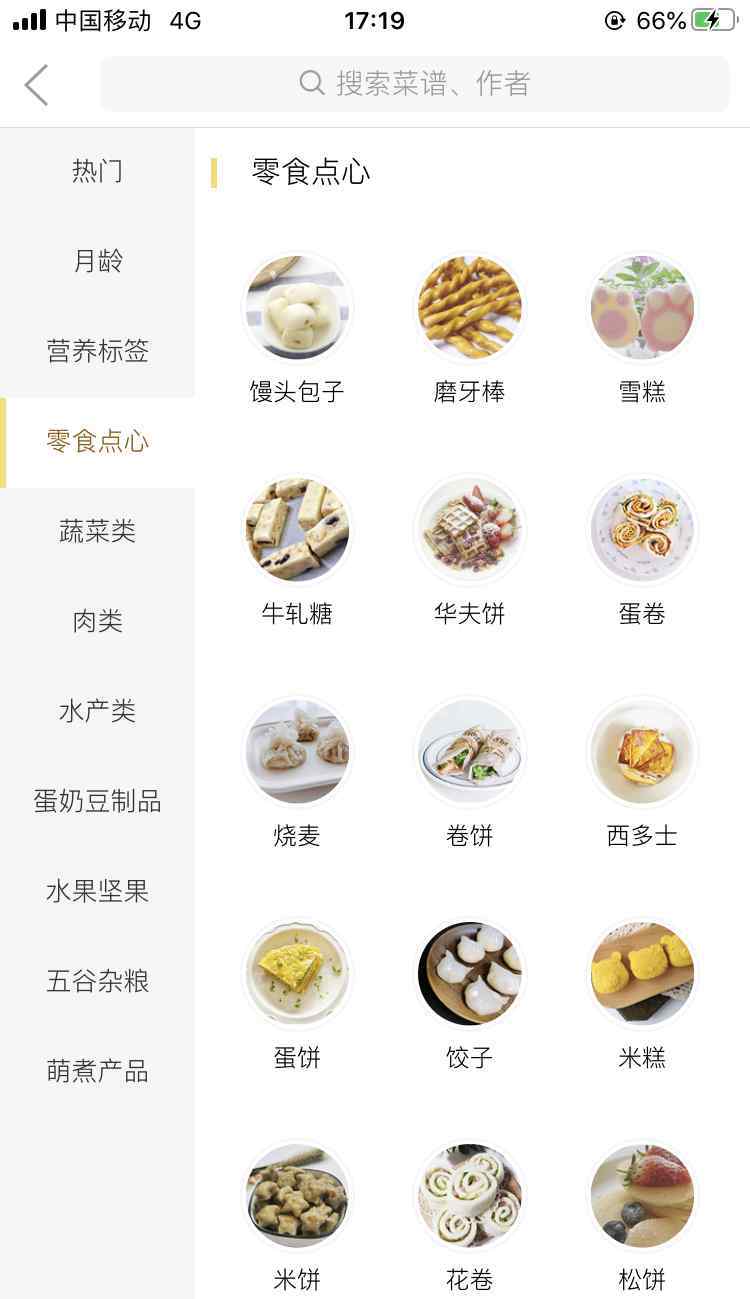Go back using the top-left arrow
The width and height of the screenshot is (750, 1299).
37,84
